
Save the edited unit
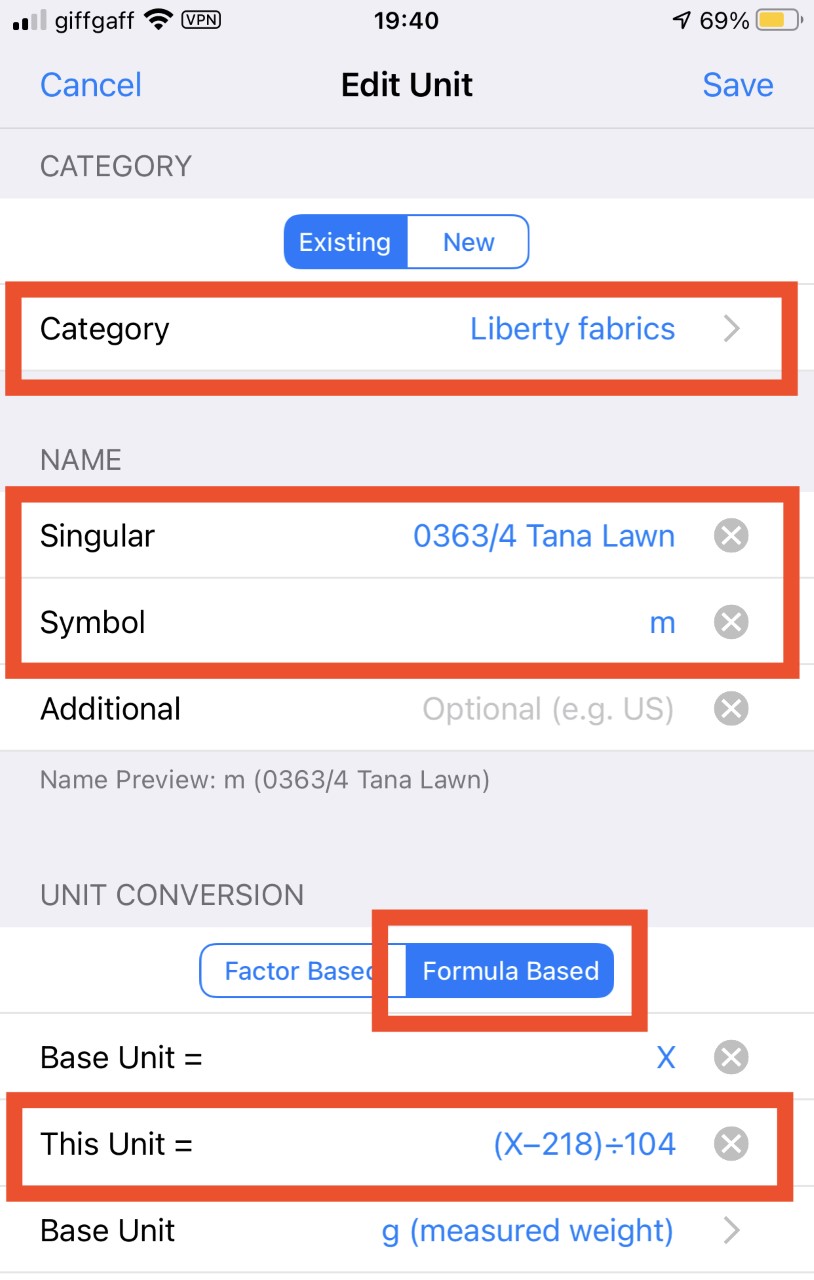[x=737, y=85]
